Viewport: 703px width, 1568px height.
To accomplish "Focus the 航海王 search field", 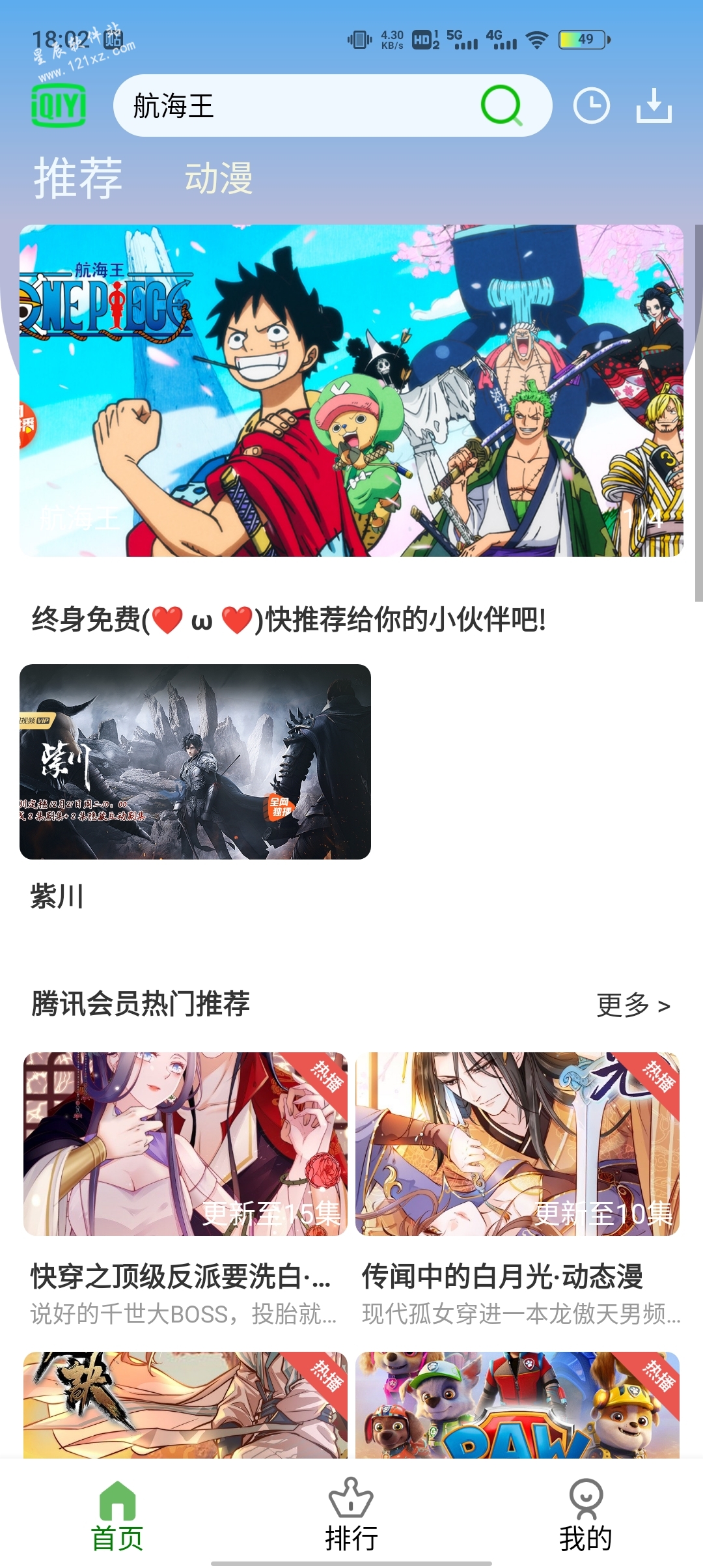I will pyautogui.click(x=293, y=106).
